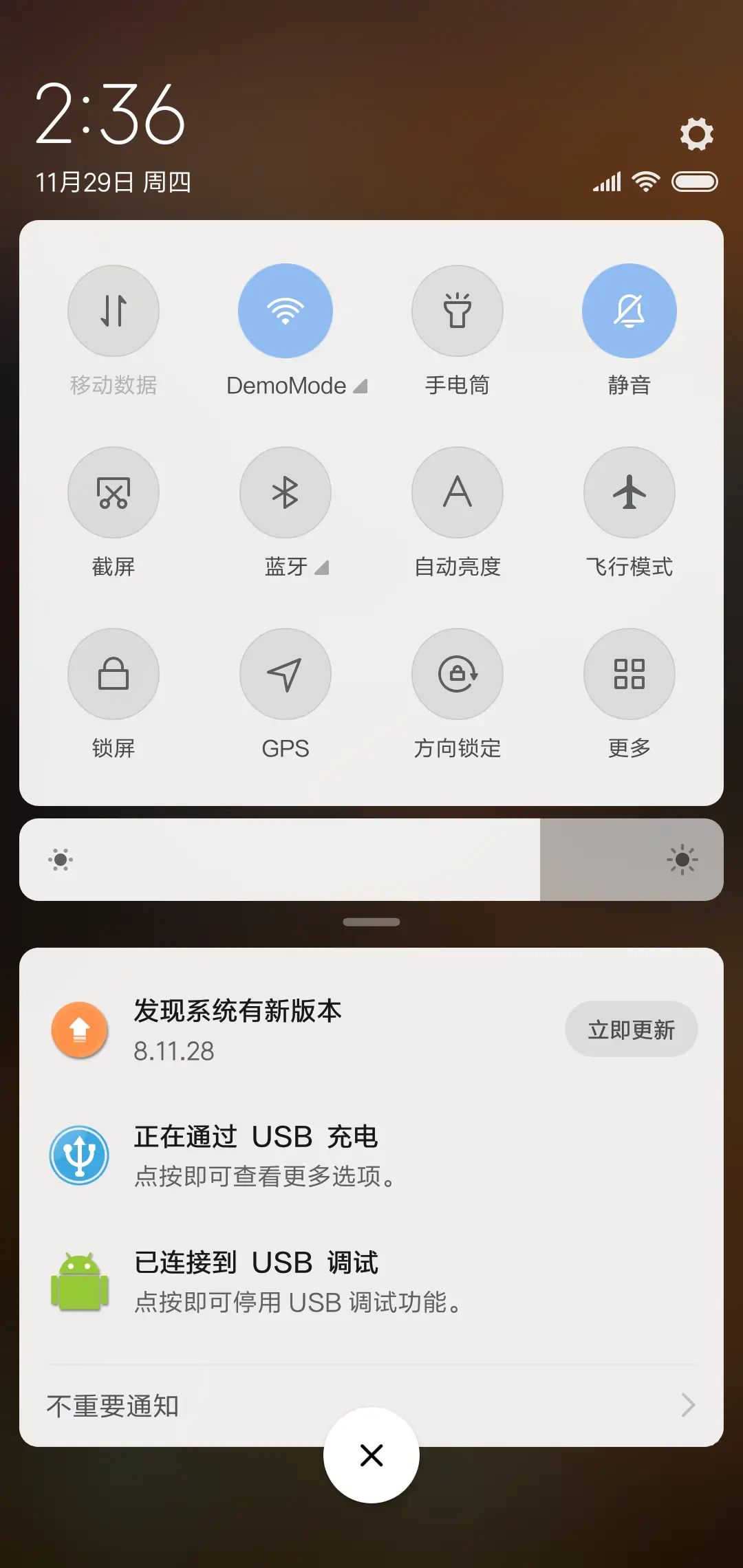Enable GPS location
743x1568 pixels.
point(286,674)
